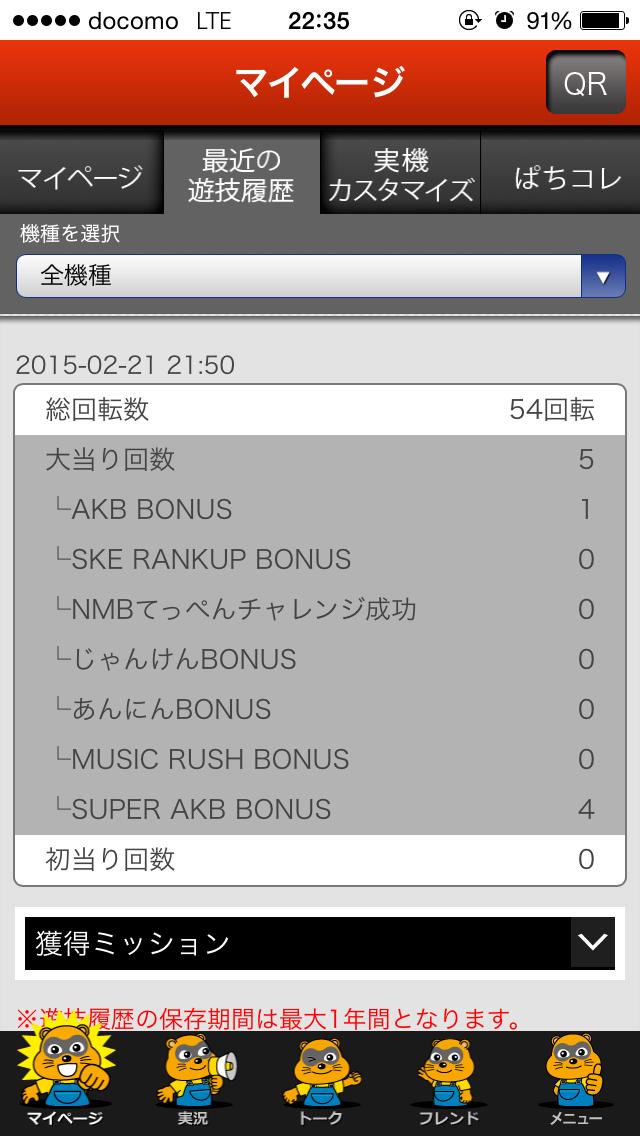Open the トーク section

[x=320, y=1084]
